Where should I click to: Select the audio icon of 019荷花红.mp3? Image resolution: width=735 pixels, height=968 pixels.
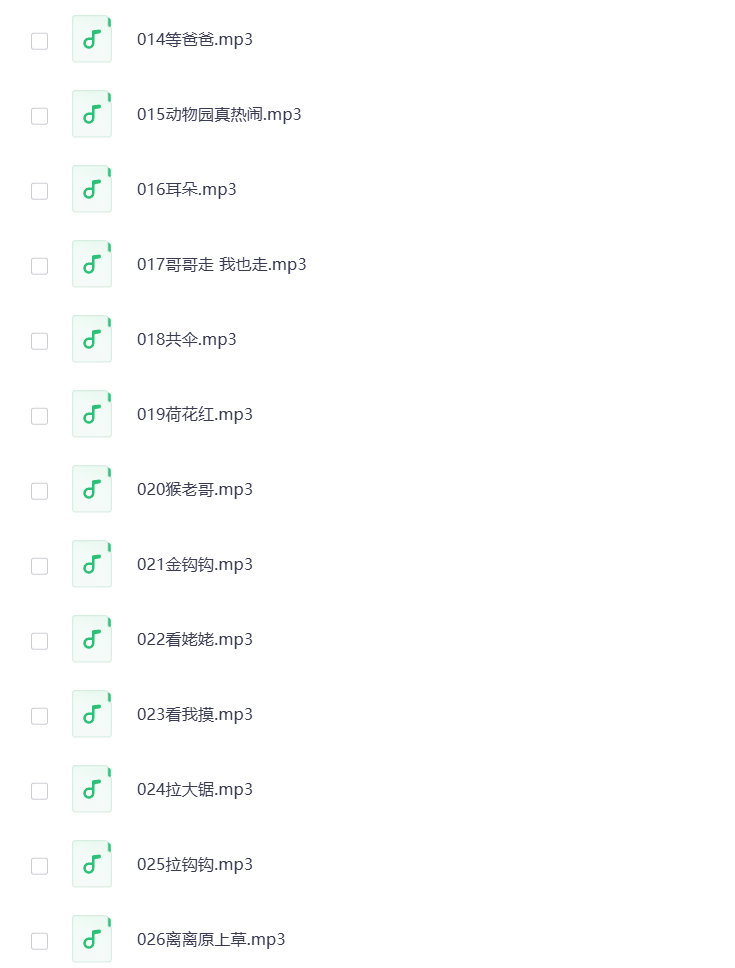pyautogui.click(x=91, y=414)
